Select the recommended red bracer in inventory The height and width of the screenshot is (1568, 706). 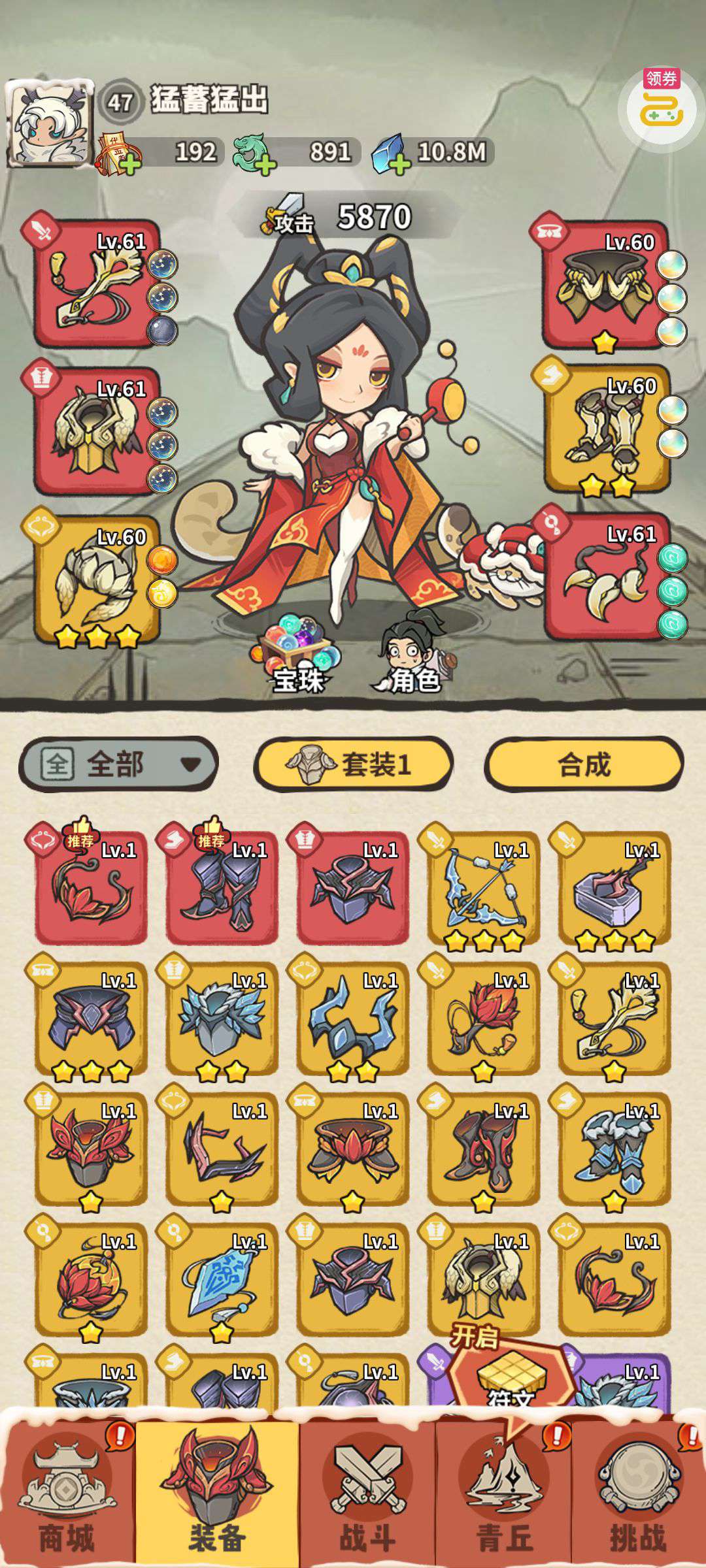[x=92, y=889]
